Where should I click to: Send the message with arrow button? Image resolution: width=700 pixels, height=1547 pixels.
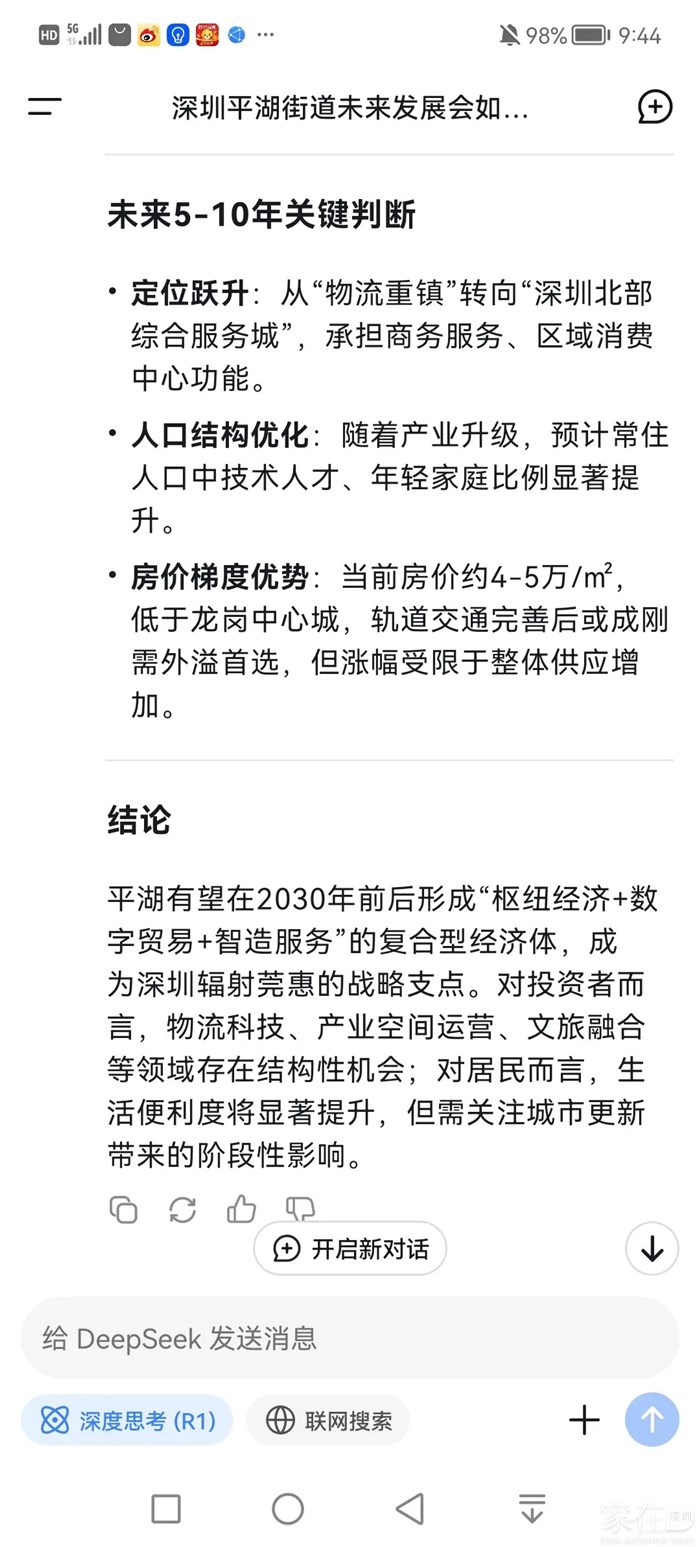coord(652,1420)
